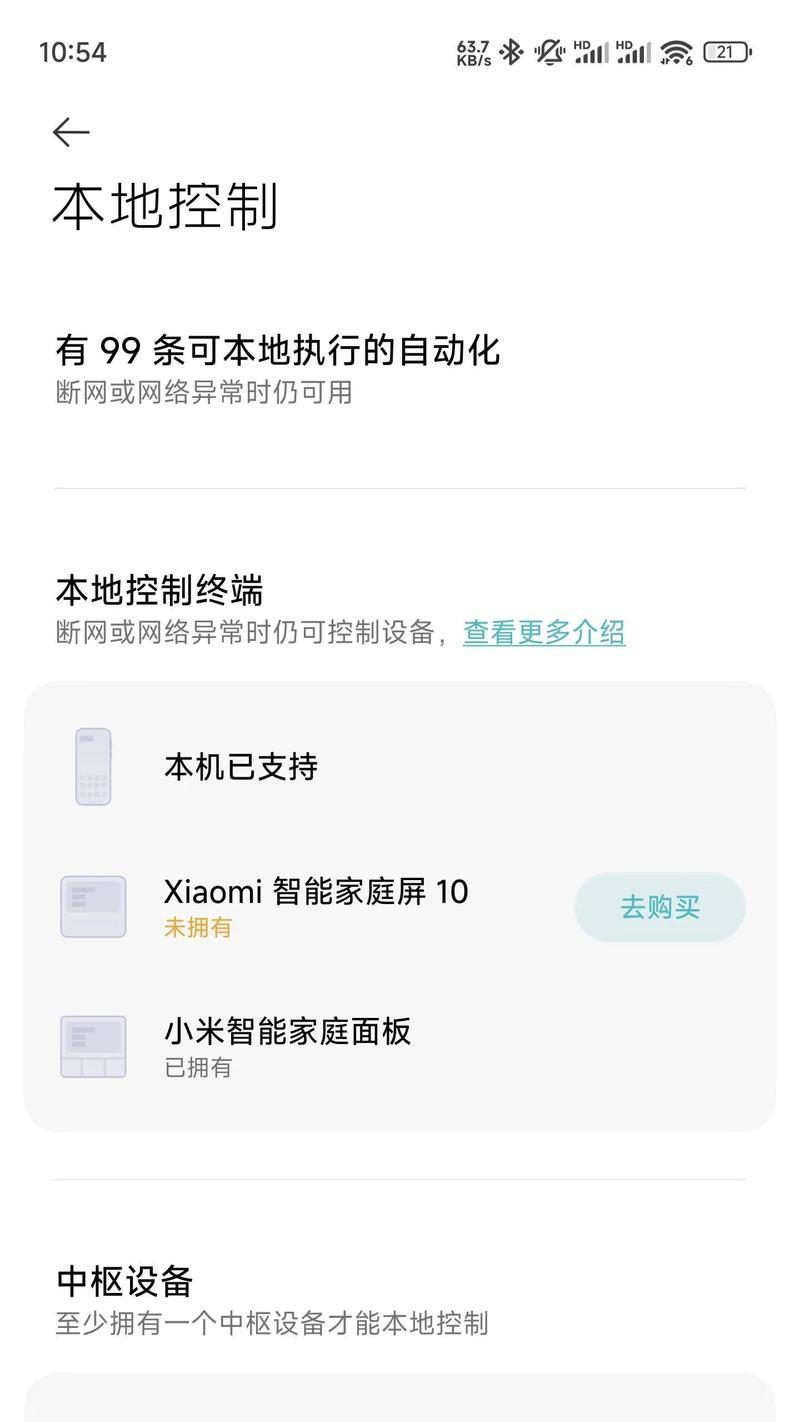Go back using the top arrow

tap(71, 132)
